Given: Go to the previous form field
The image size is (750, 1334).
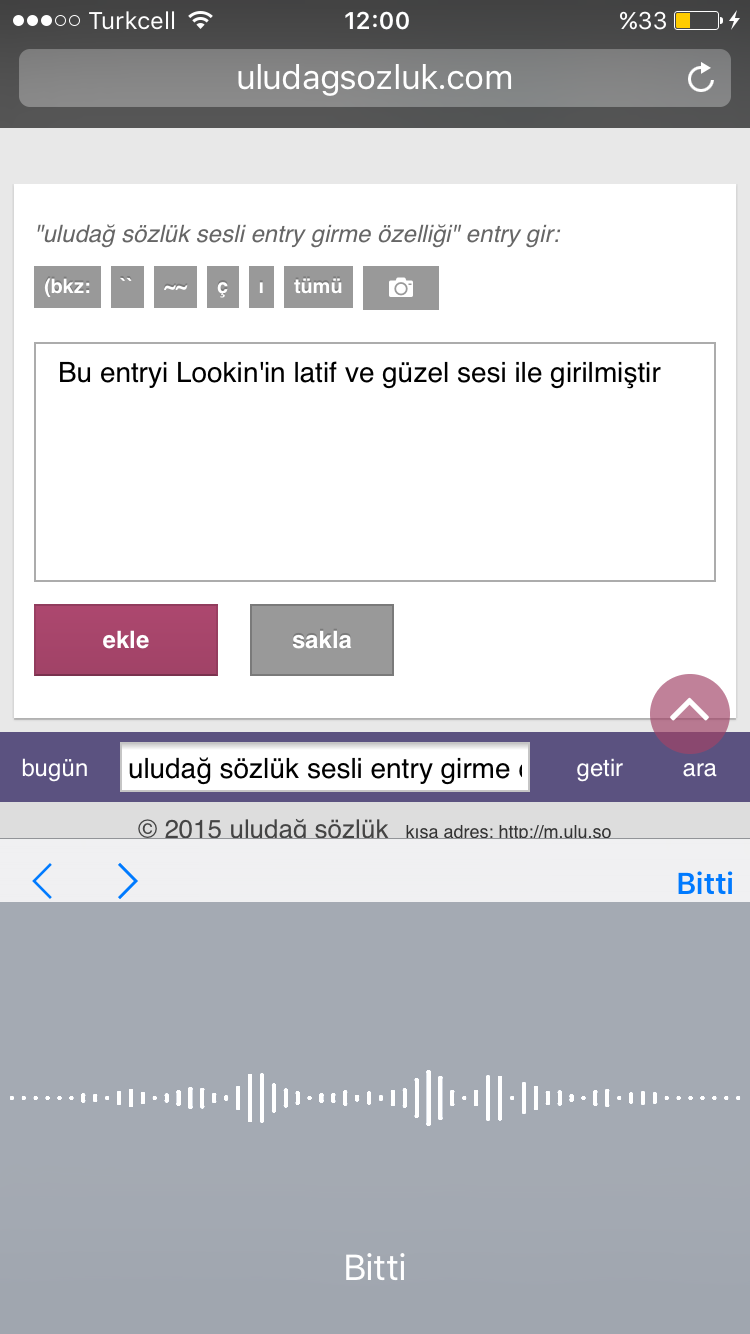Looking at the screenshot, I should (42, 881).
